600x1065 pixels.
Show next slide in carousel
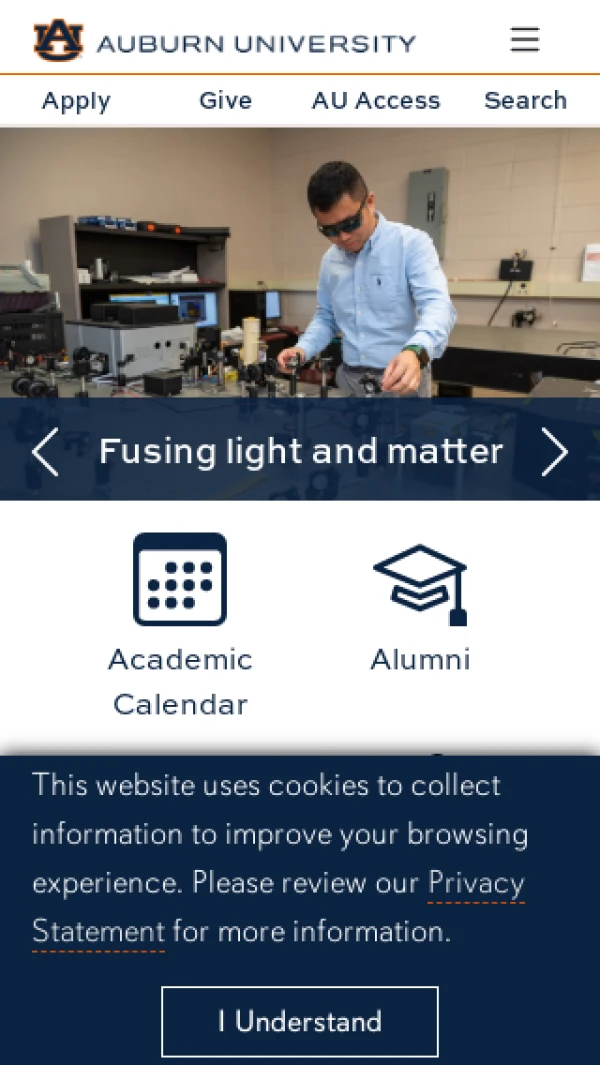click(554, 453)
